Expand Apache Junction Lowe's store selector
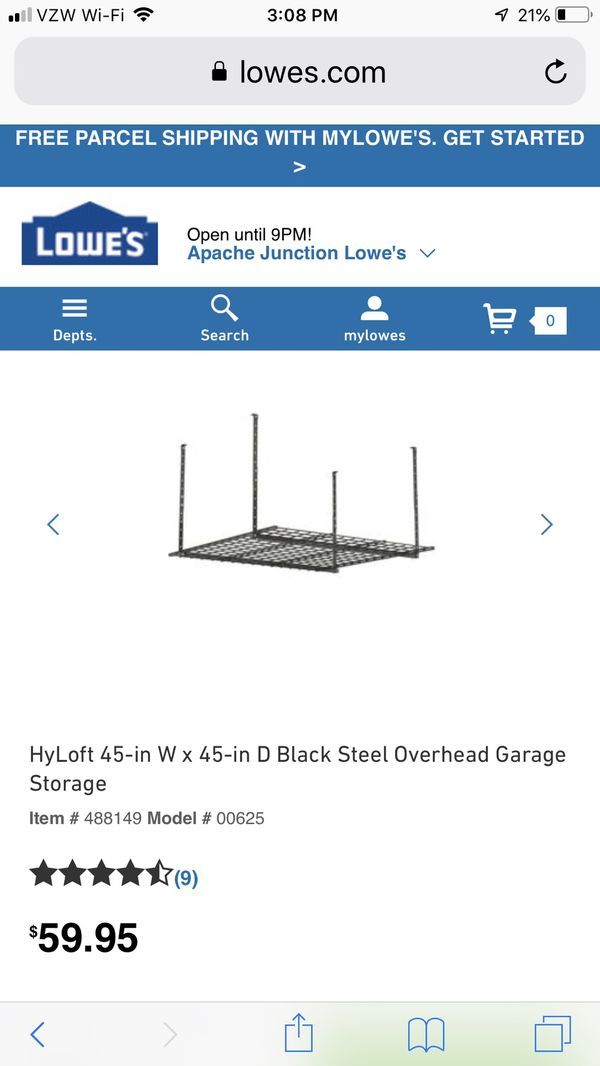This screenshot has height=1066, width=600. pos(311,254)
